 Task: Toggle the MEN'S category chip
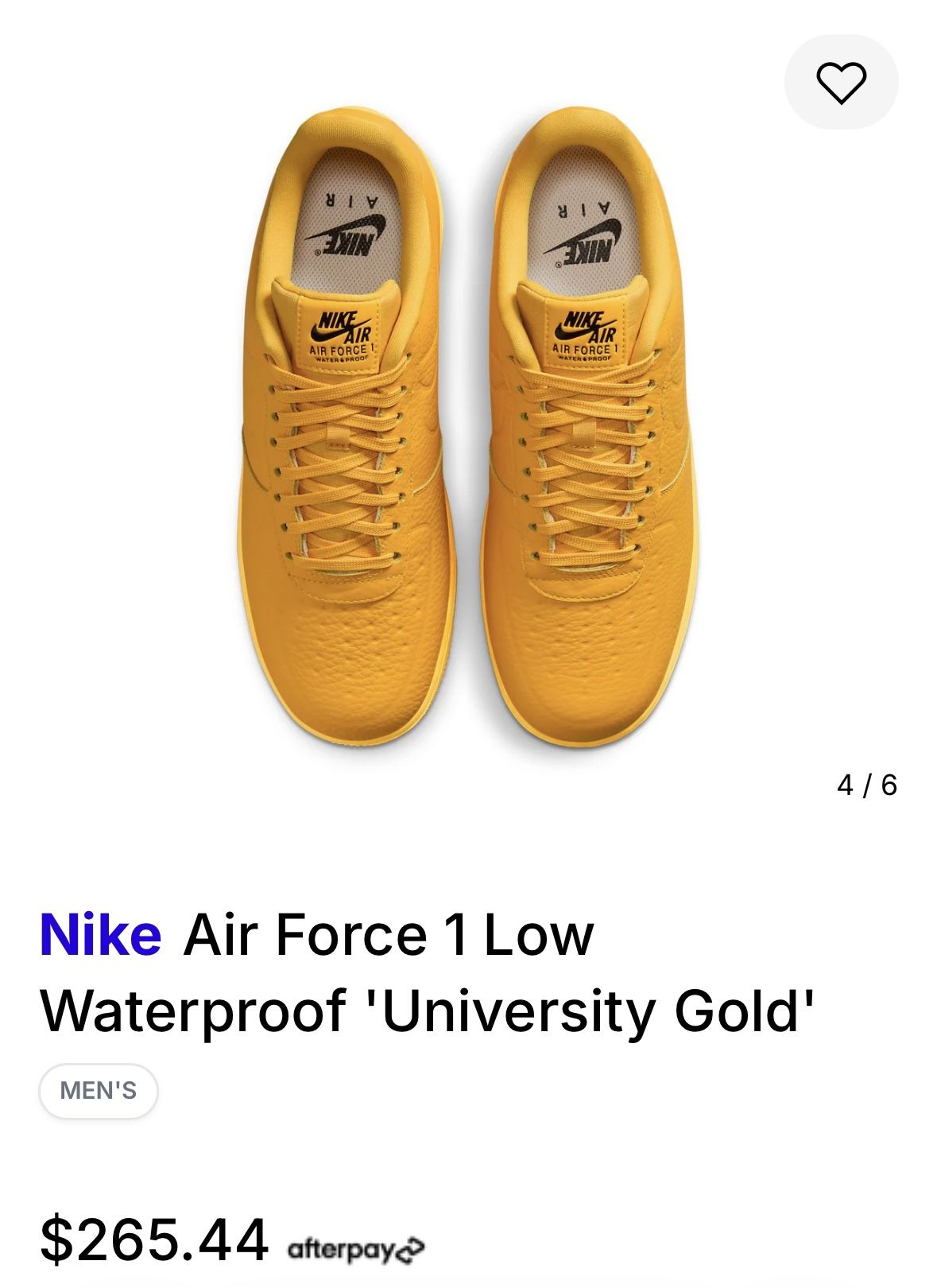(x=97, y=1091)
